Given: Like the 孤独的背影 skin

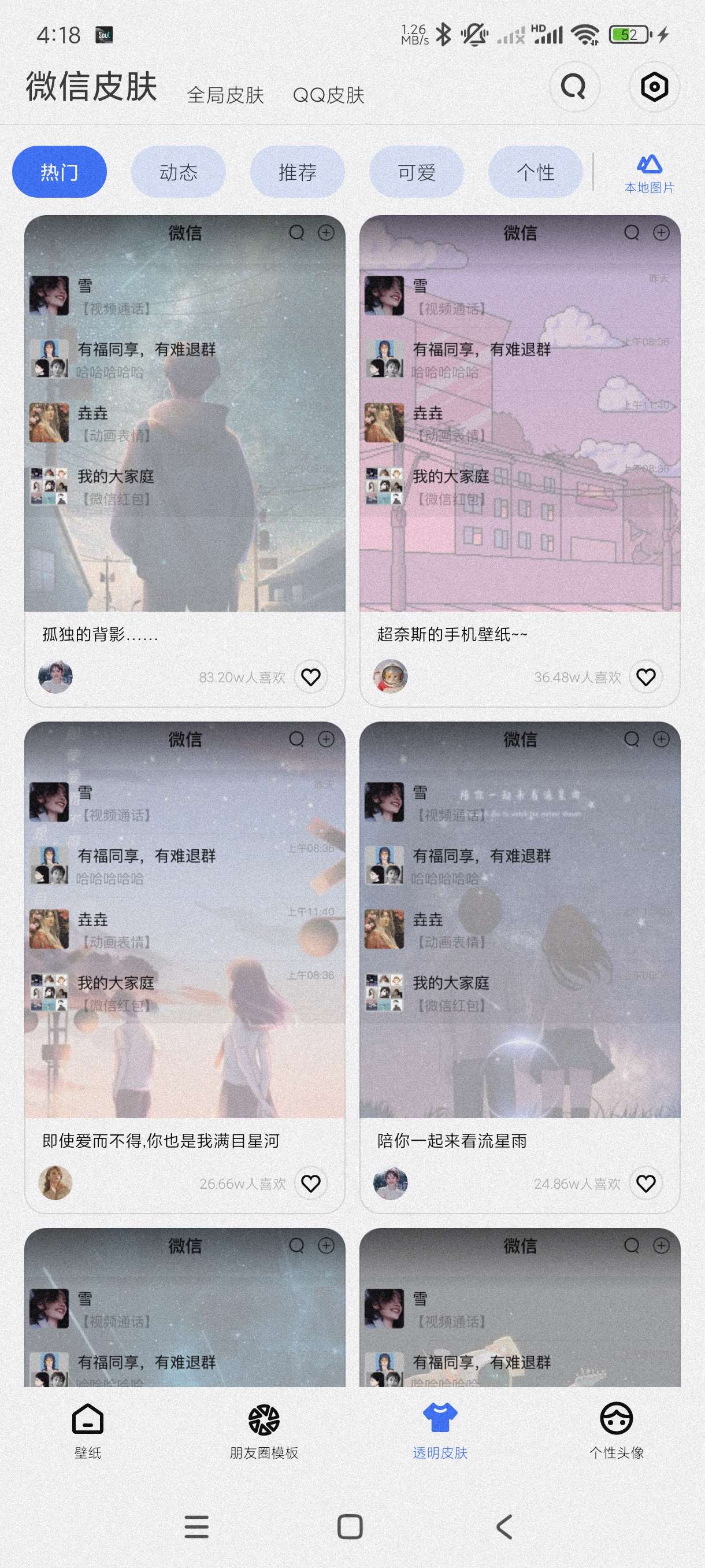Looking at the screenshot, I should [x=311, y=677].
